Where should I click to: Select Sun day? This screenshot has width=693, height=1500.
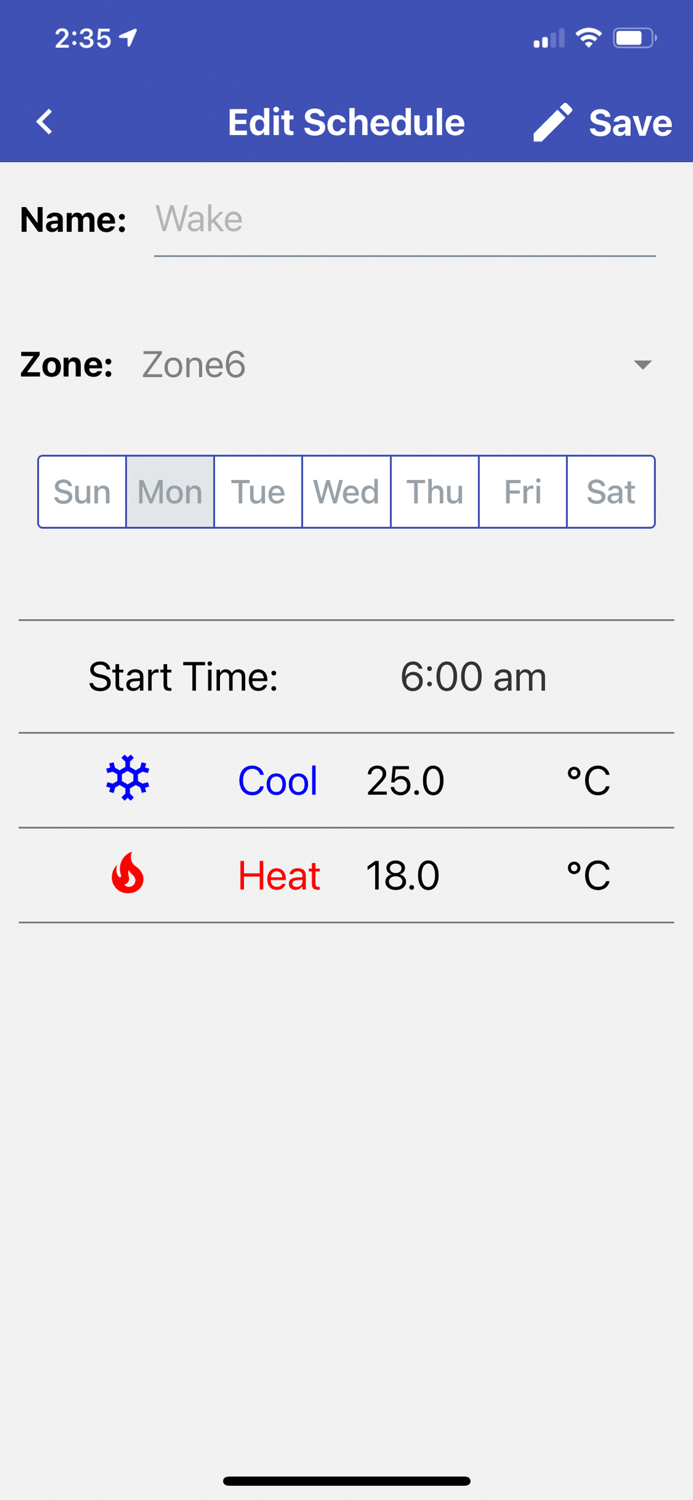(82, 492)
